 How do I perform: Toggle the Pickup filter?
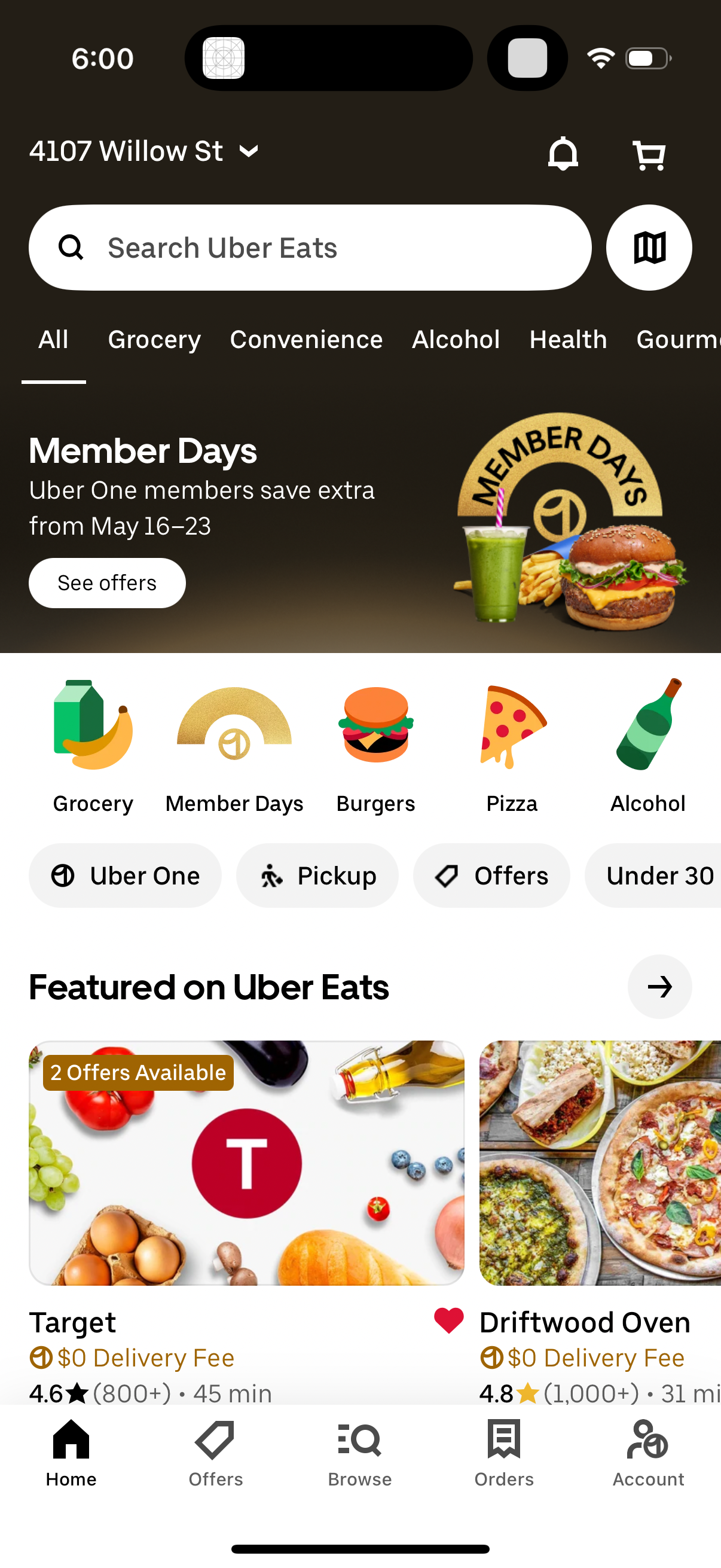pos(317,875)
